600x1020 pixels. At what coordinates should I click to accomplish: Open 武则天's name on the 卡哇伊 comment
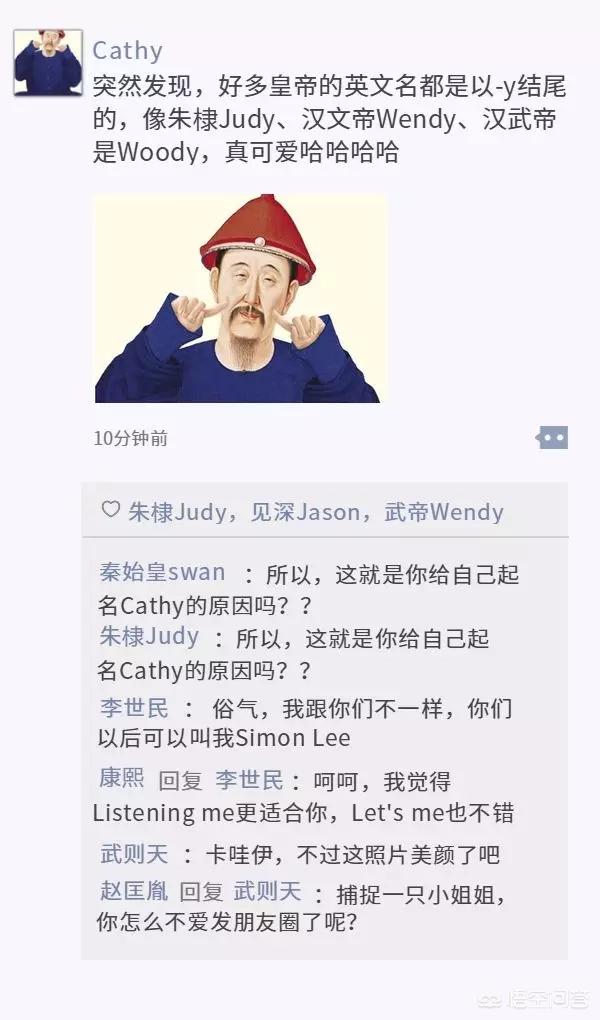[135, 855]
